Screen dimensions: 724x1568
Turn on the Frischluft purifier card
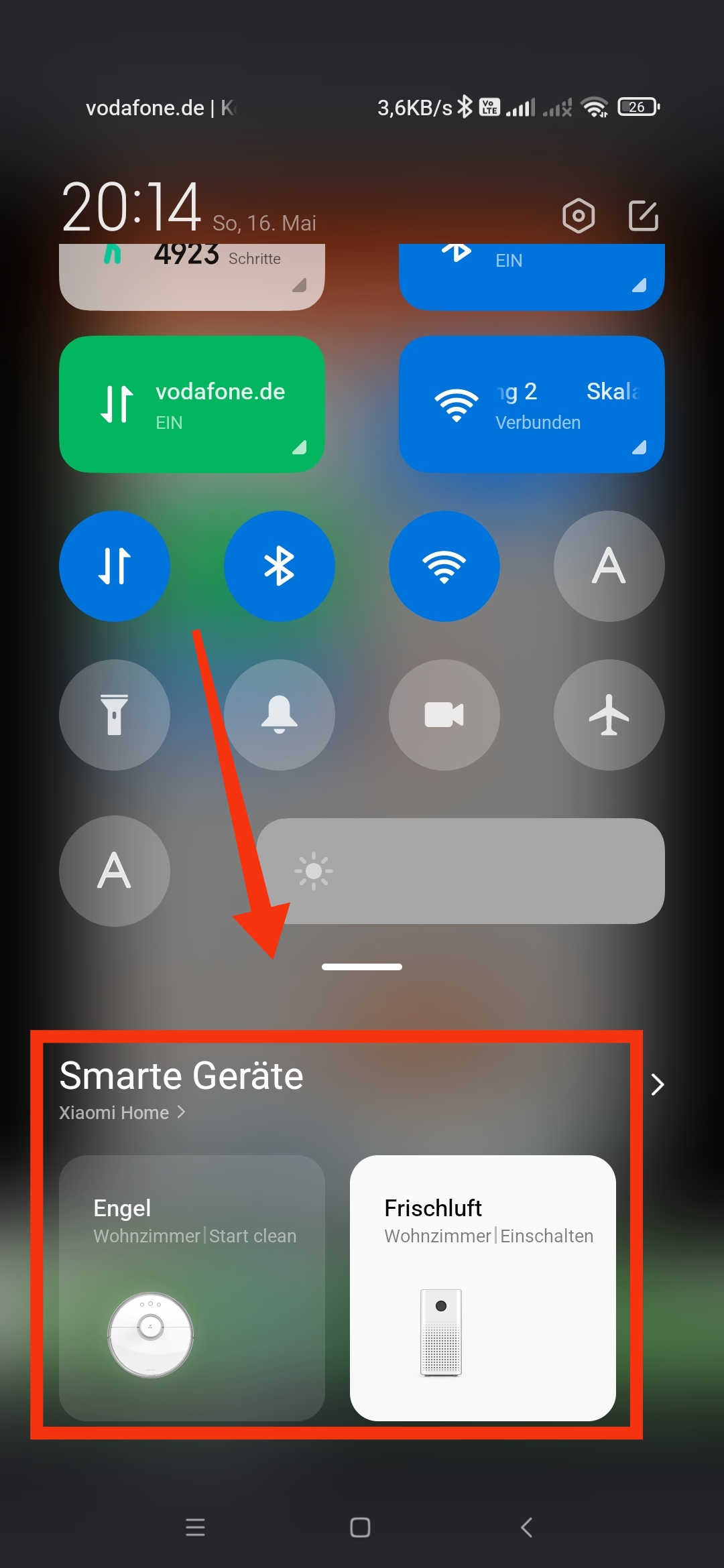point(483,1288)
